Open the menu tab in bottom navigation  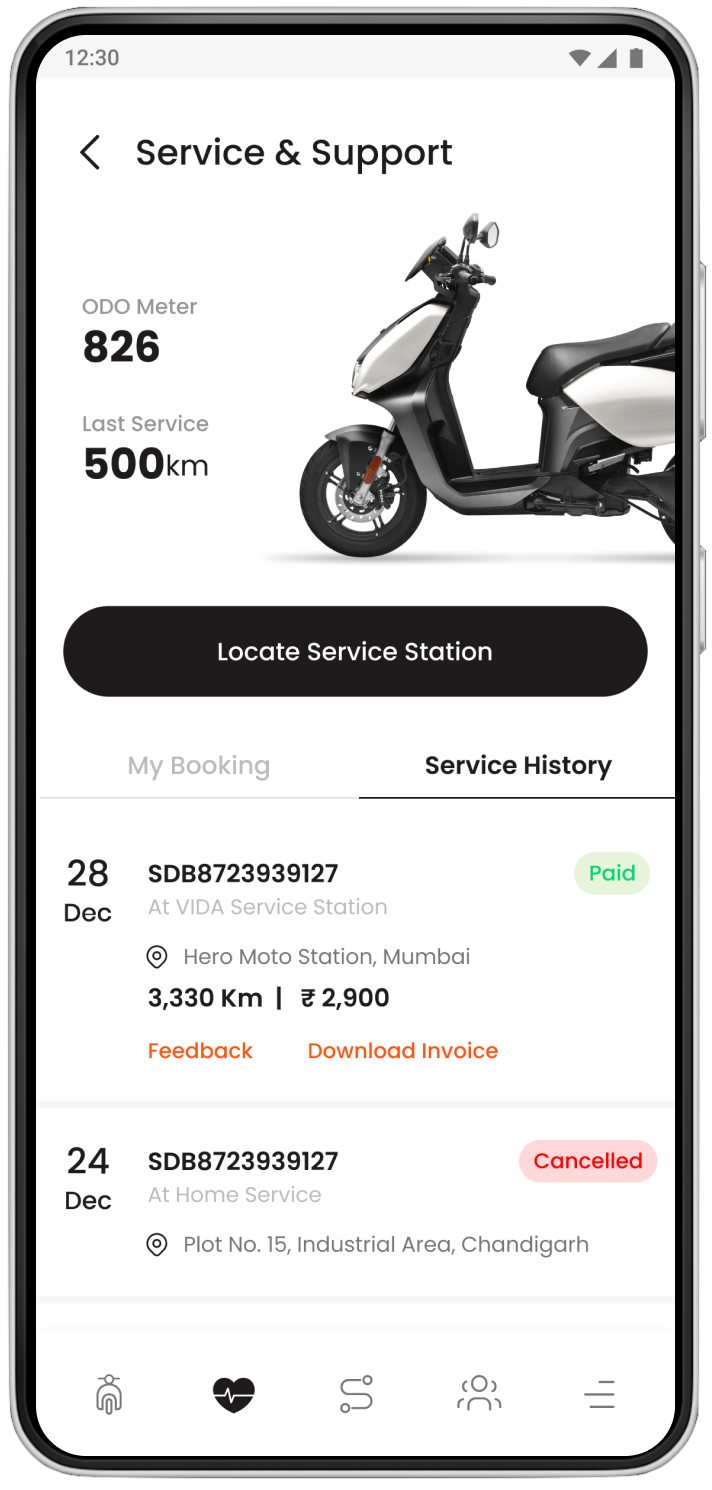coord(600,1394)
